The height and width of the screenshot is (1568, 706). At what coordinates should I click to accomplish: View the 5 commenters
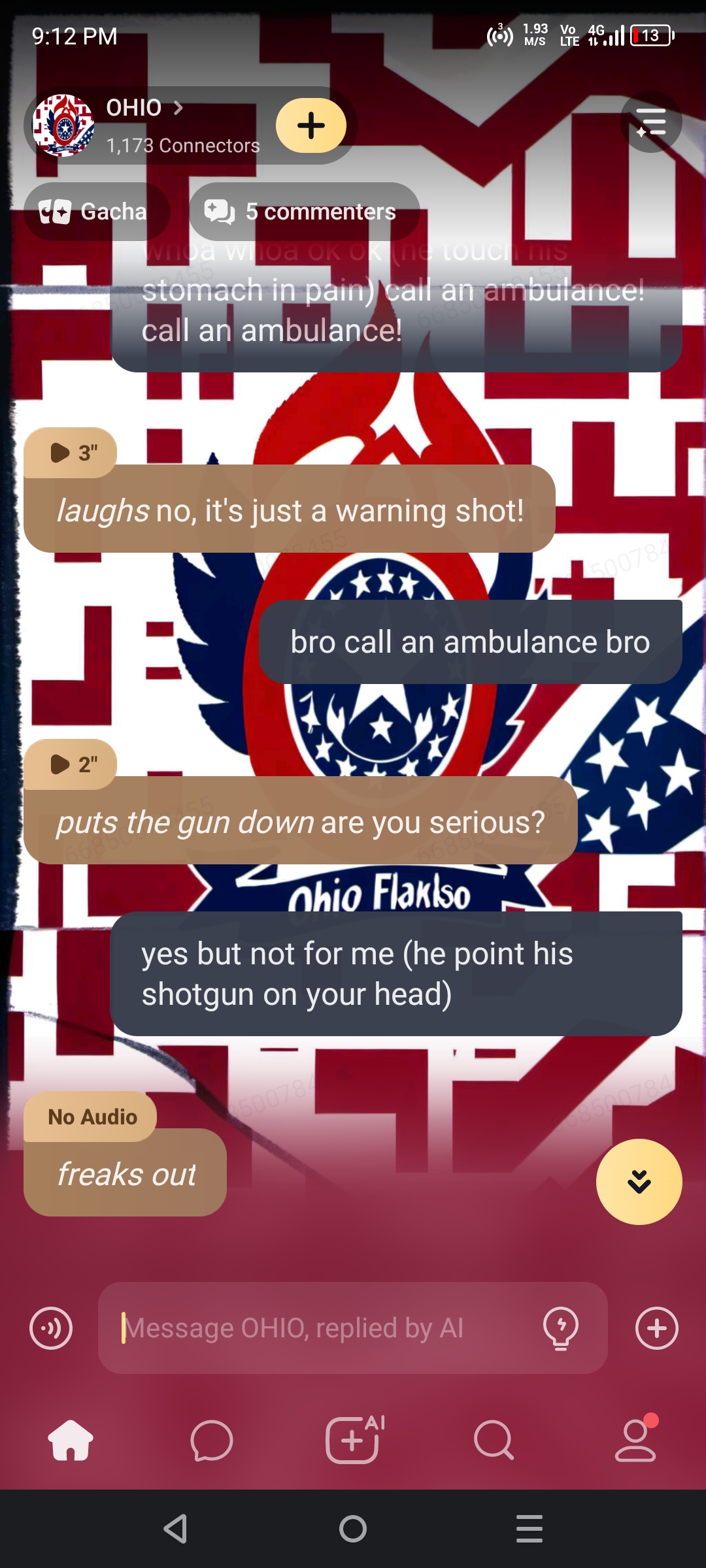point(304,212)
